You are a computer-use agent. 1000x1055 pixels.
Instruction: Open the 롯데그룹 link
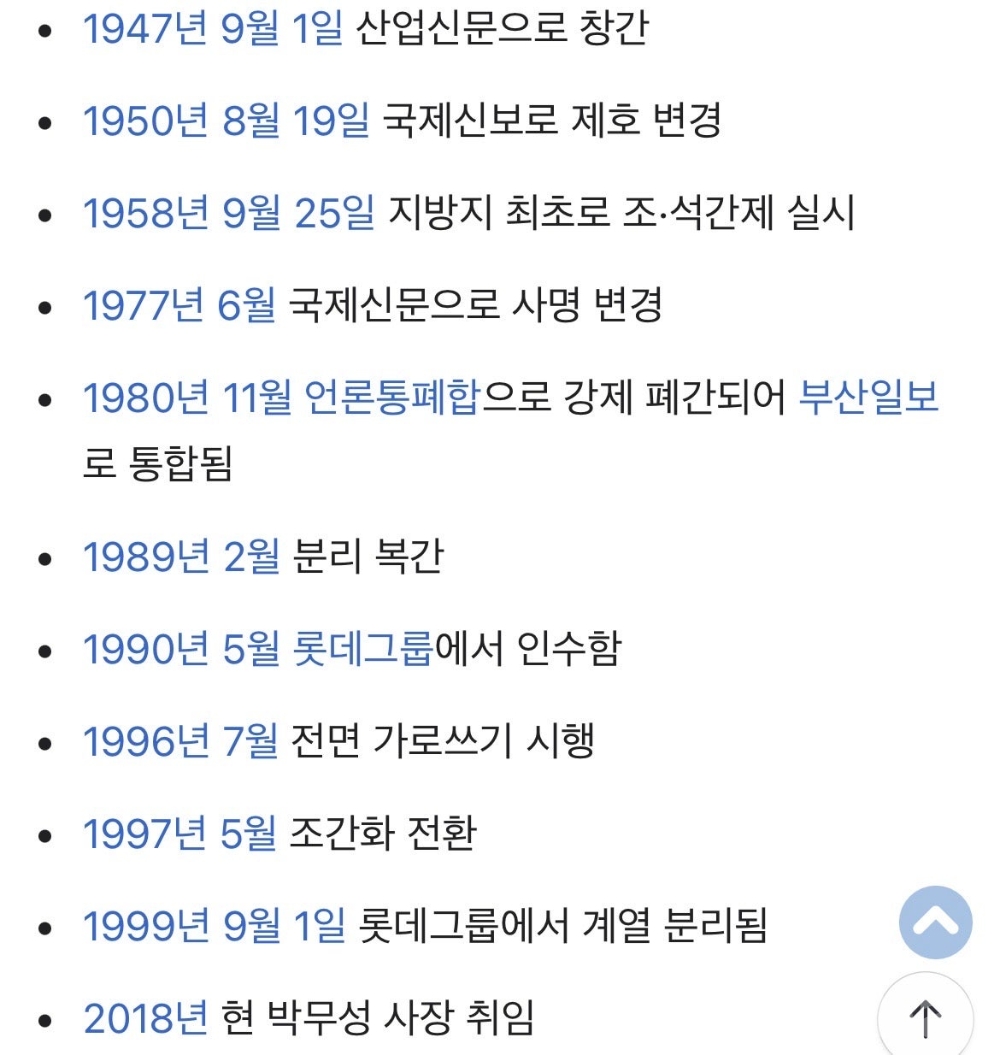(x=363, y=649)
